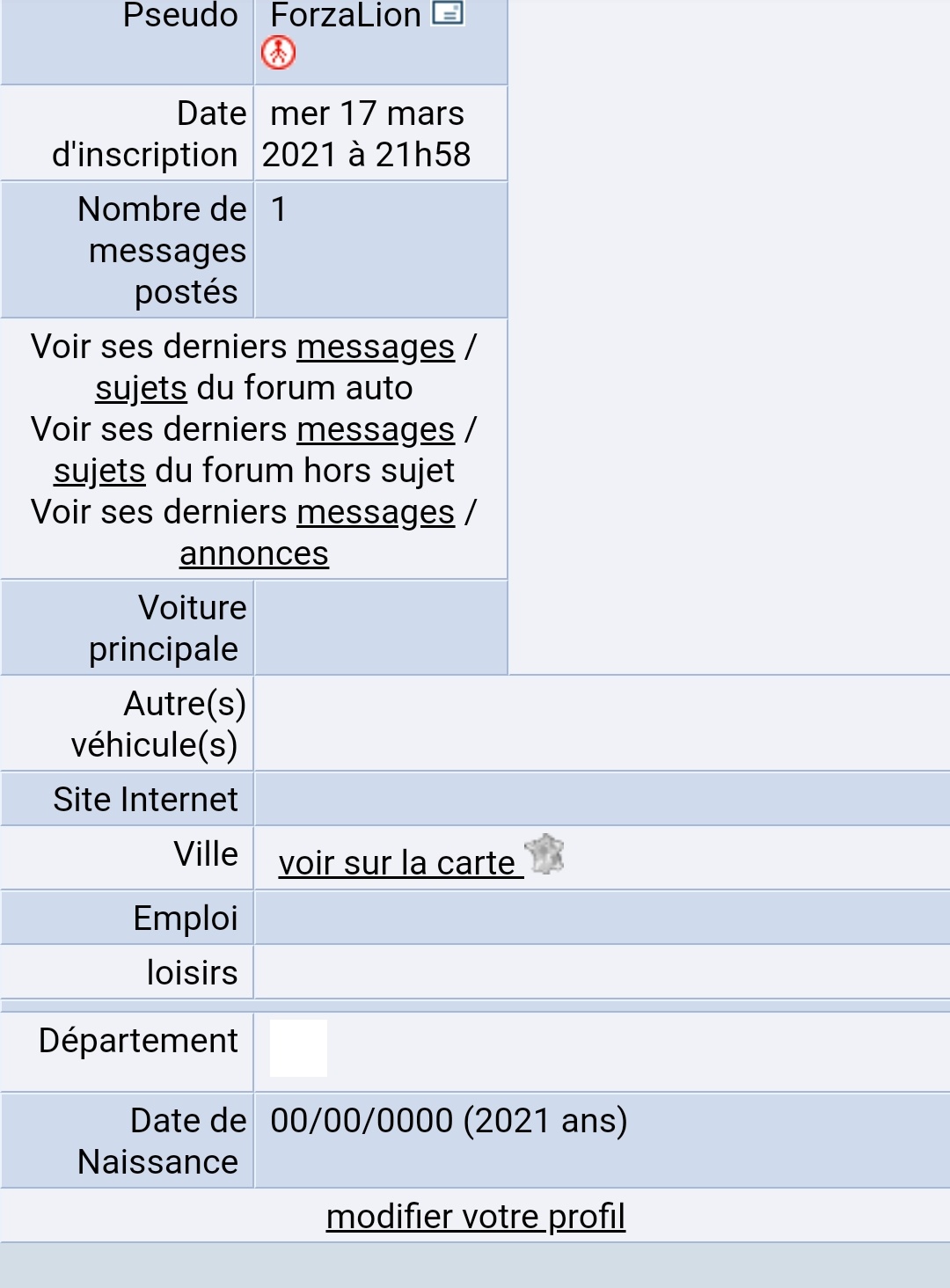Show this member's annonces
Screen dimensions: 950x1288
point(254,554)
